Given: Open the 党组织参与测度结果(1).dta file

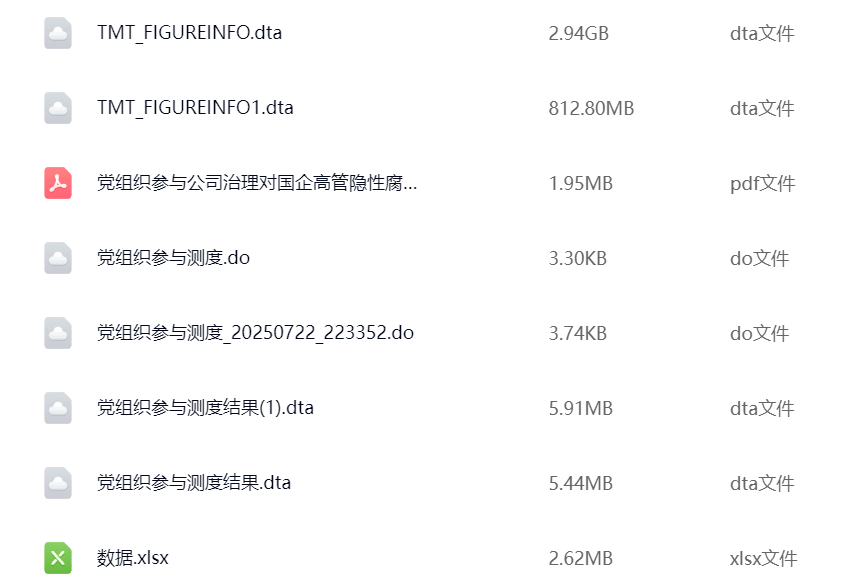Looking at the screenshot, I should click(205, 408).
